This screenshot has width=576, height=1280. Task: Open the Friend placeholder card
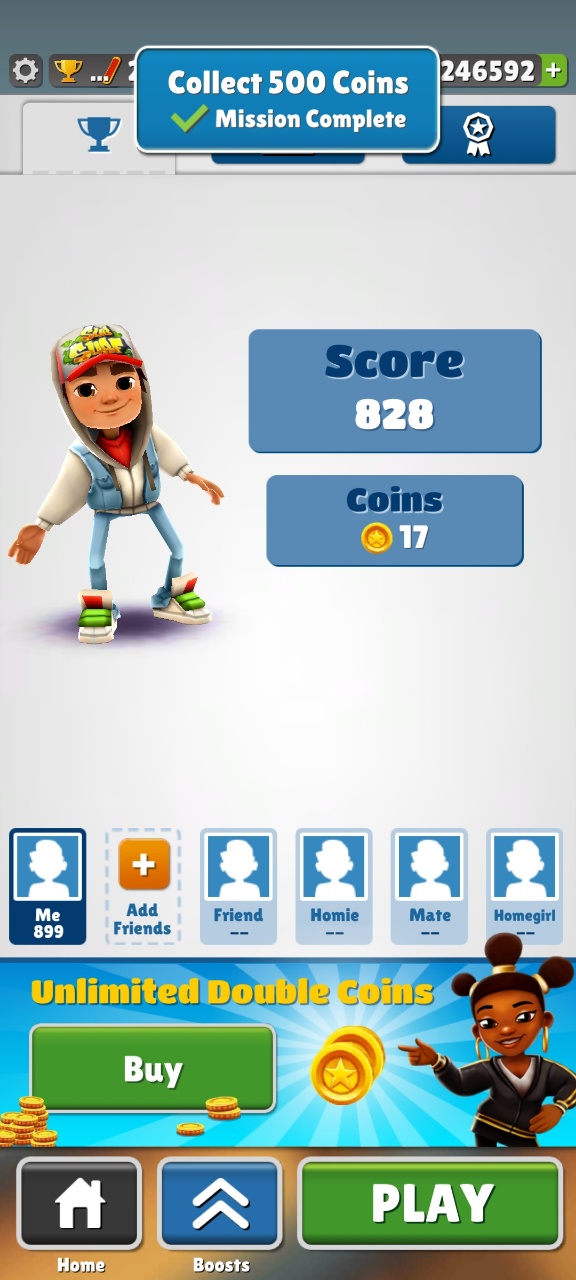tap(238, 886)
